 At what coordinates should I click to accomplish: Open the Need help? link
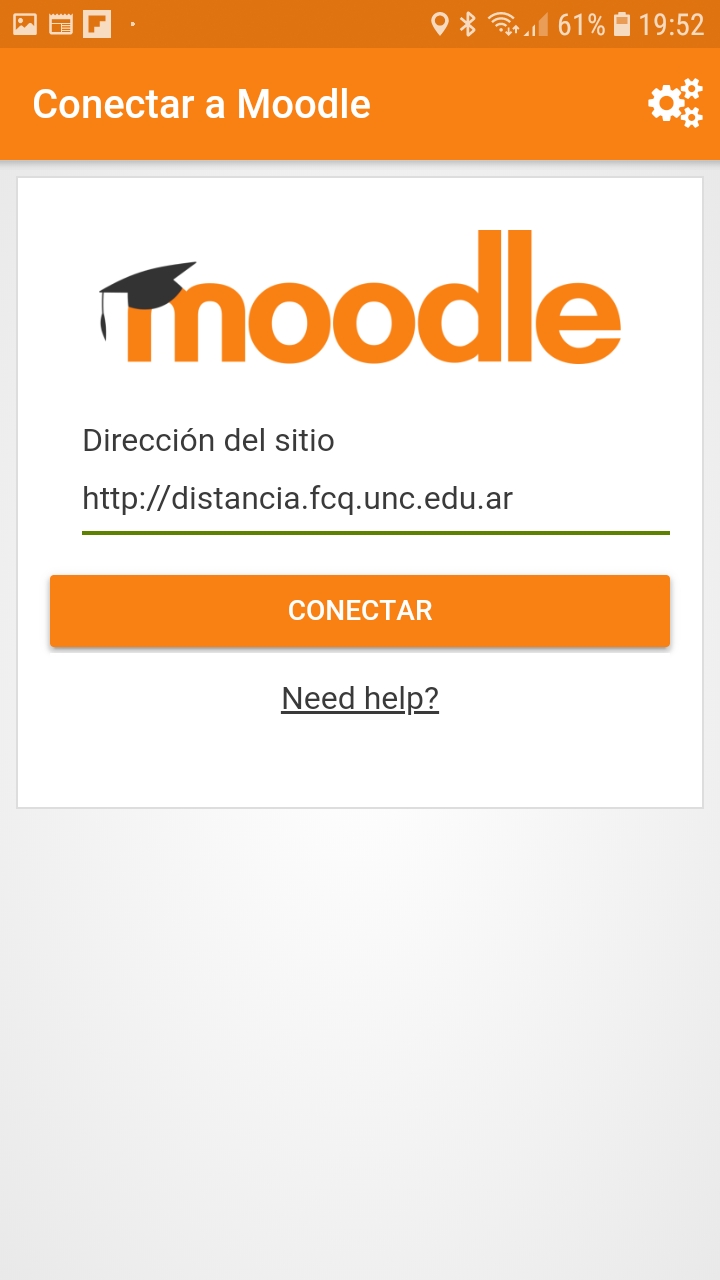pyautogui.click(x=360, y=698)
